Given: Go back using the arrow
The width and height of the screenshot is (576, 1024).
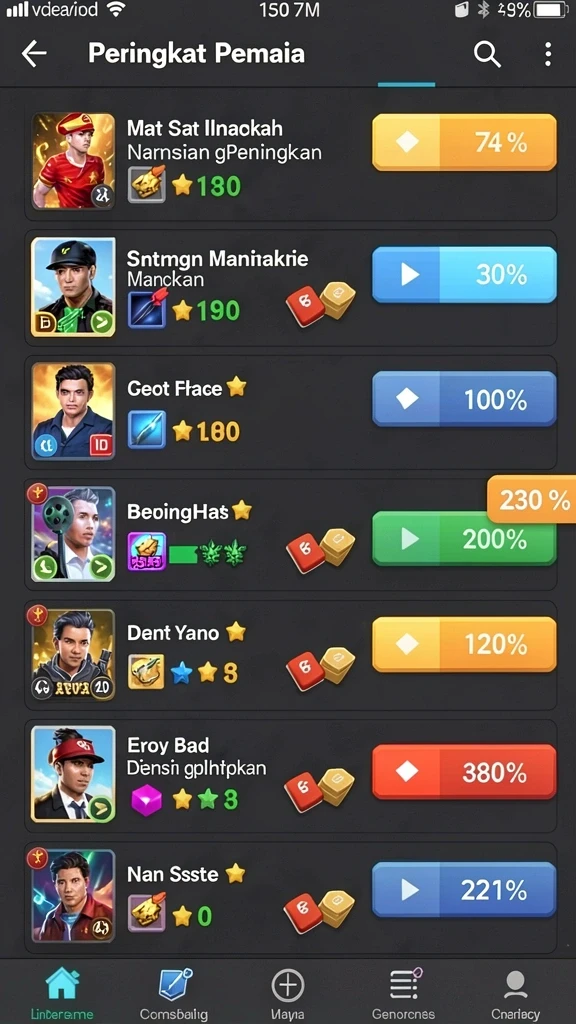Looking at the screenshot, I should point(34,54).
